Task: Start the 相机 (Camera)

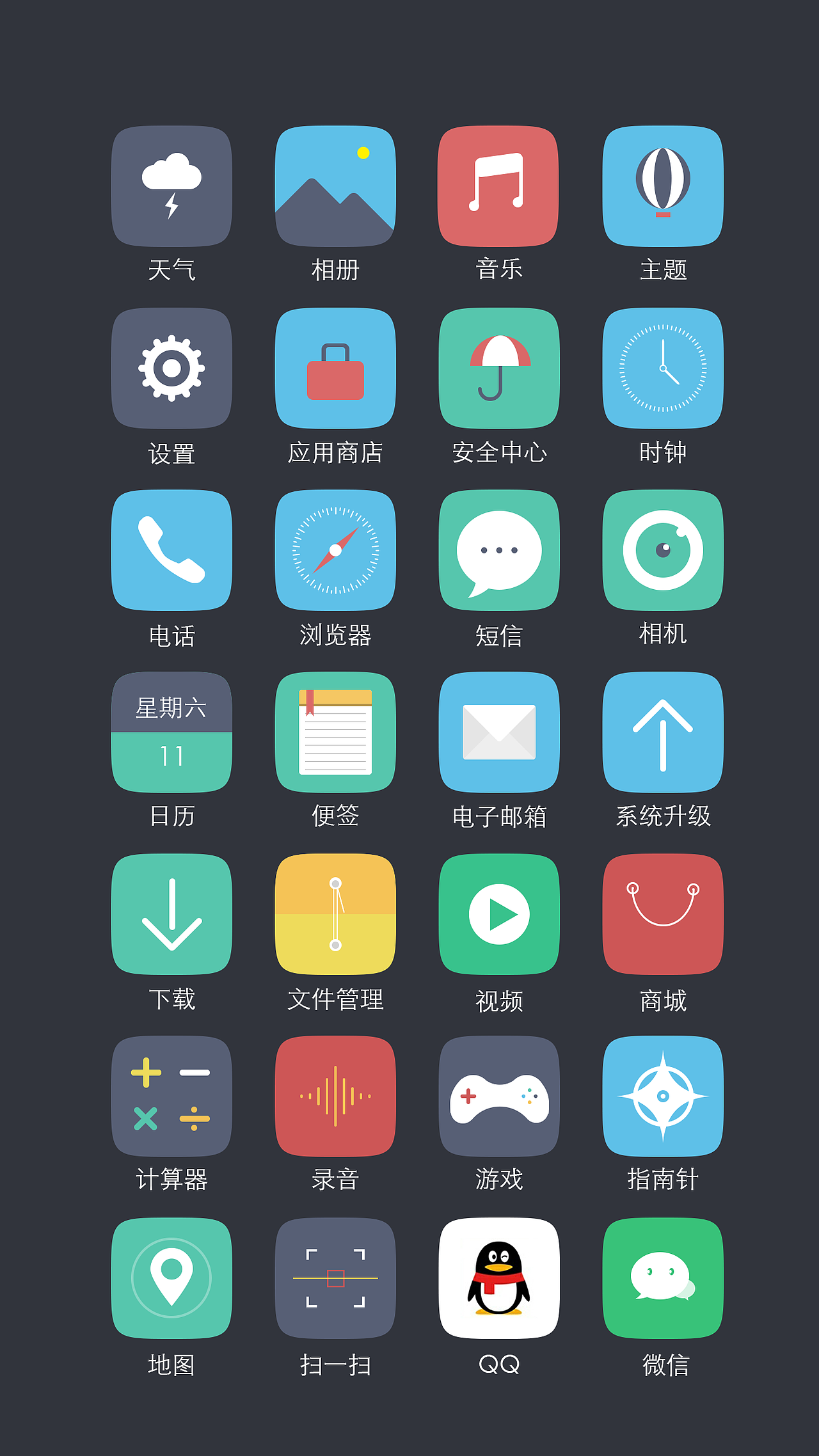Action: pyautogui.click(x=663, y=550)
